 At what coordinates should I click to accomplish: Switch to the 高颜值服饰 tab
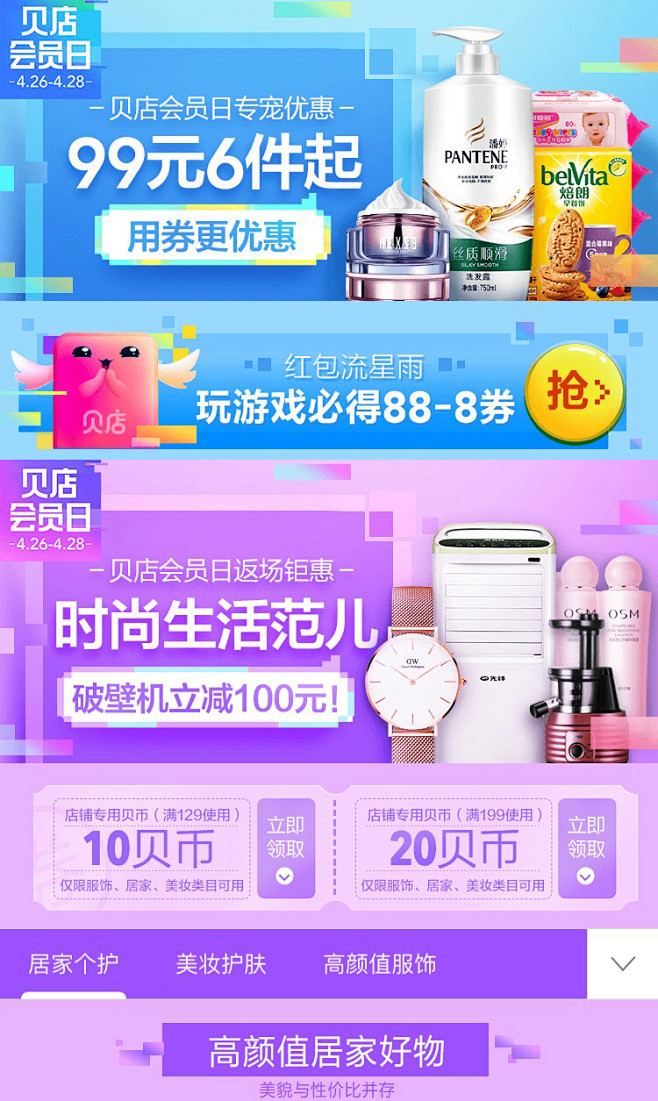click(380, 964)
